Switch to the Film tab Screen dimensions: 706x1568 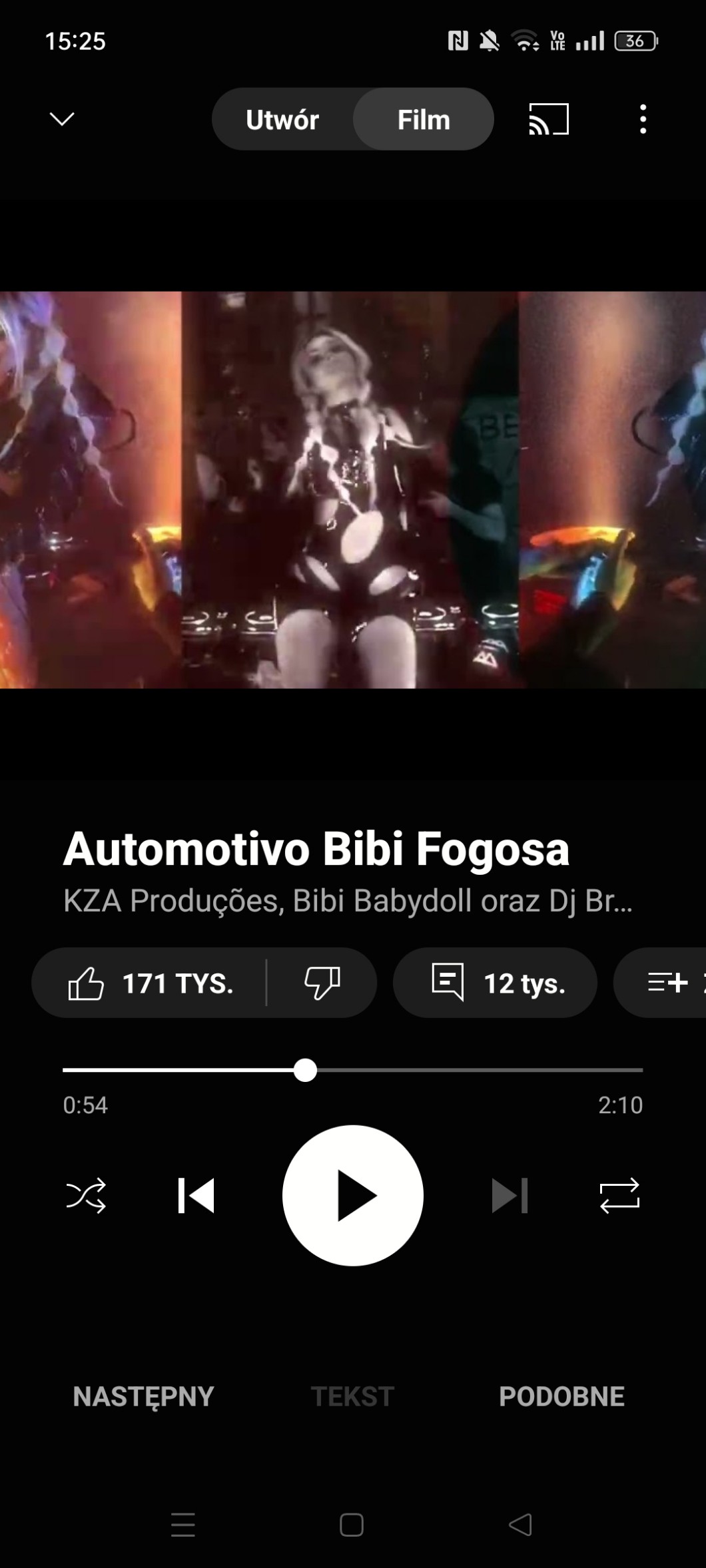pyautogui.click(x=424, y=120)
